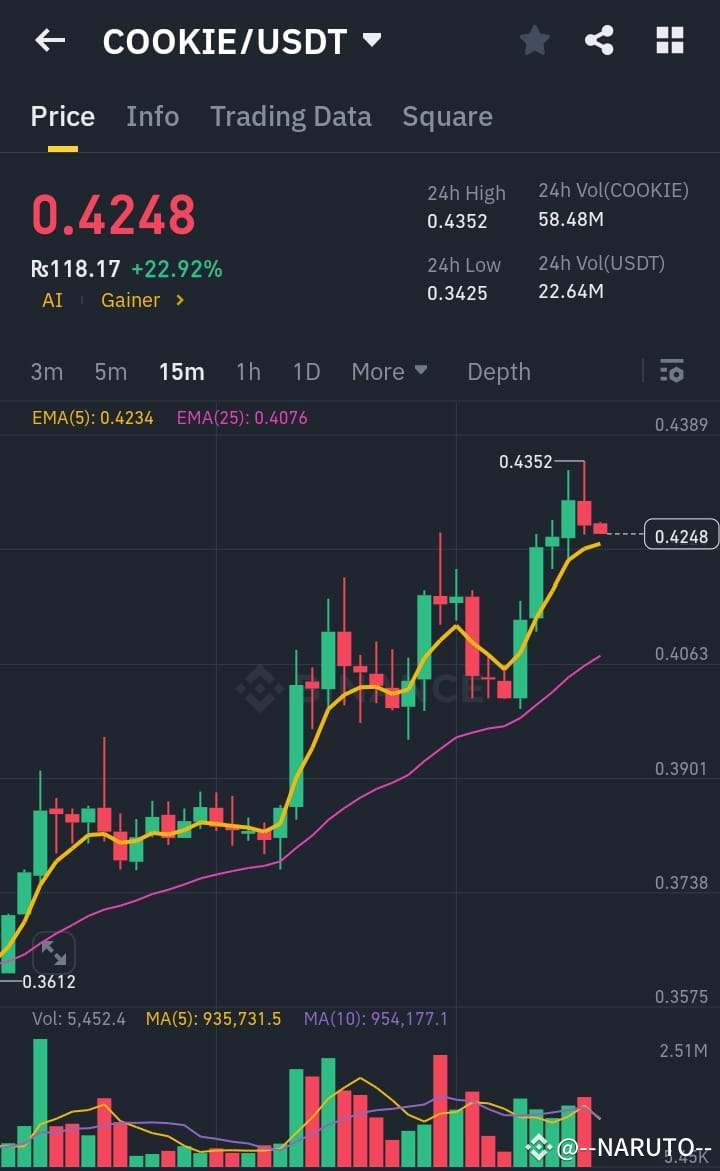The height and width of the screenshot is (1171, 720).
Task: Enable the 3m chart interval
Action: tap(46, 371)
